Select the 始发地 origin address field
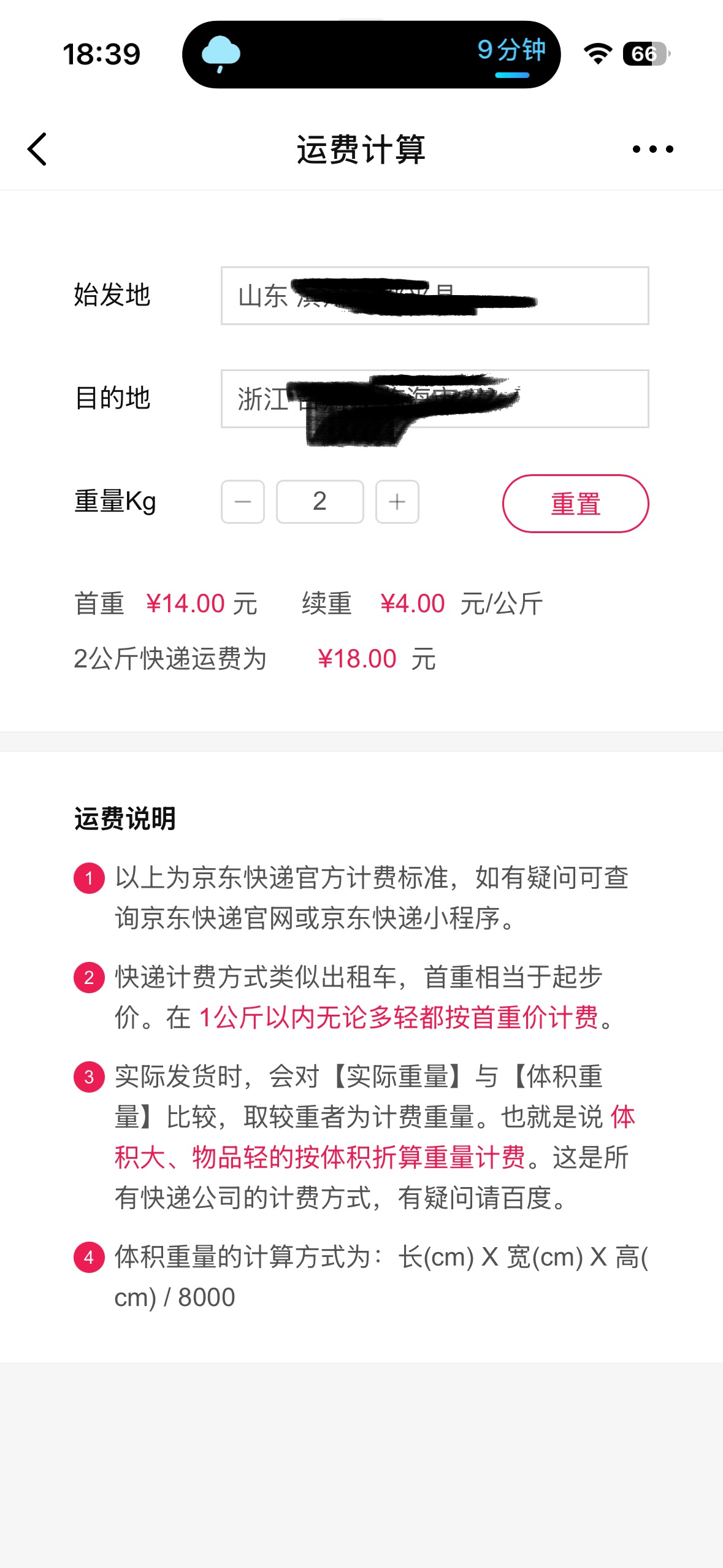Screen dimensions: 723x1568 pyautogui.click(x=434, y=296)
